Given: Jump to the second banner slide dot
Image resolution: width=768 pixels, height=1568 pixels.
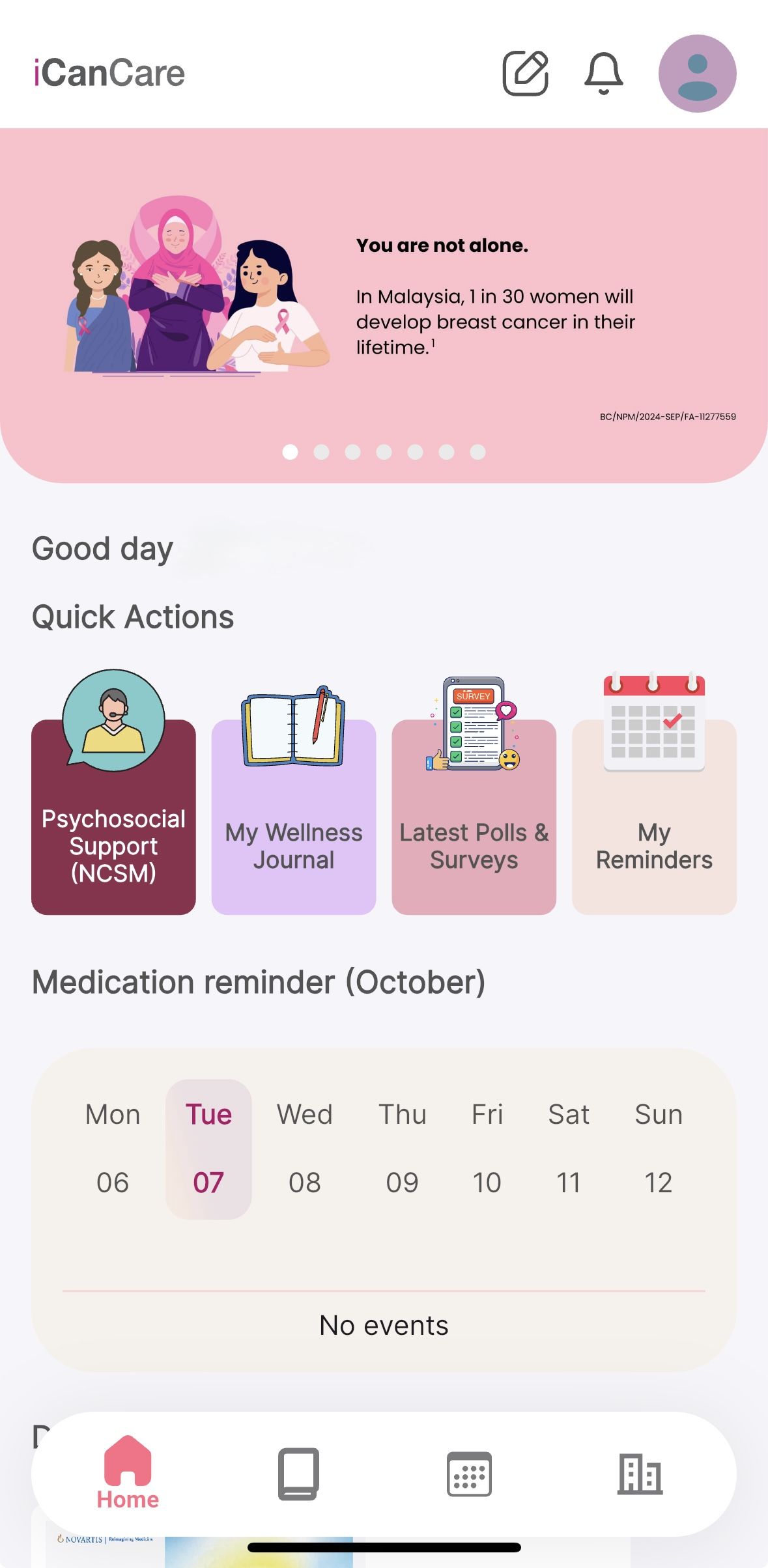Looking at the screenshot, I should point(321,452).
